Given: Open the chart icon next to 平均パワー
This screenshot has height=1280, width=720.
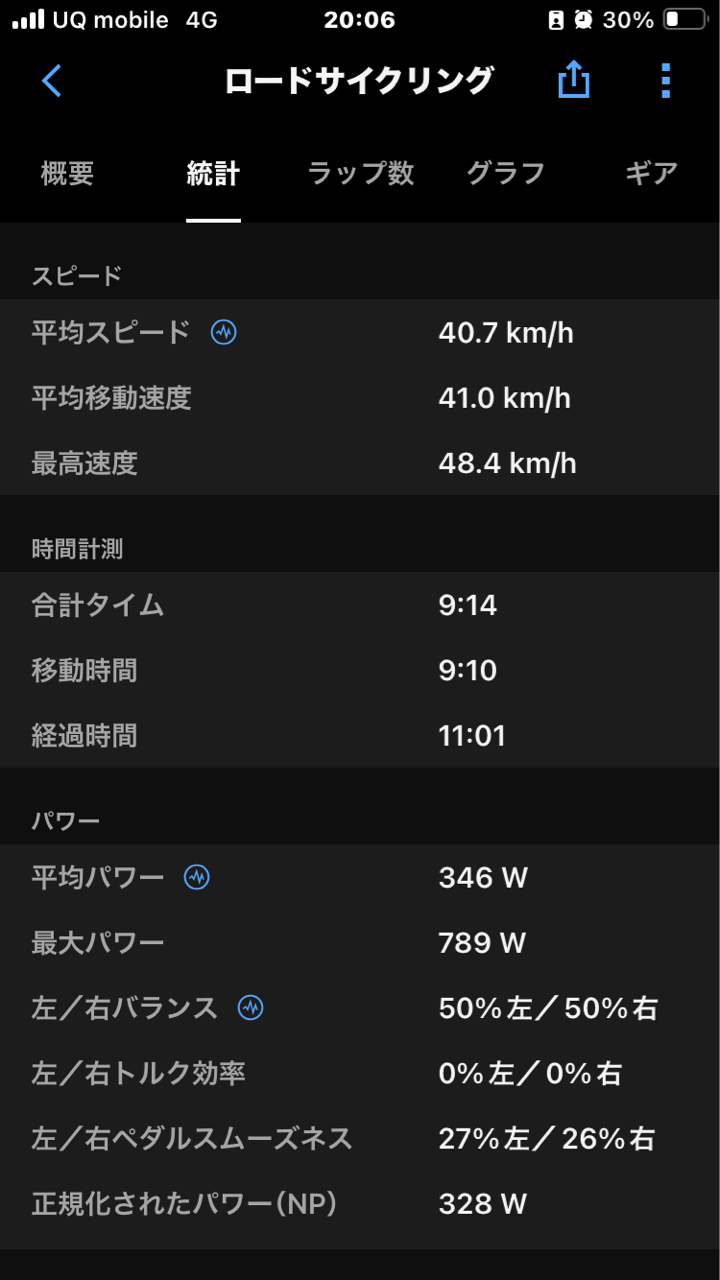Looking at the screenshot, I should click(198, 877).
